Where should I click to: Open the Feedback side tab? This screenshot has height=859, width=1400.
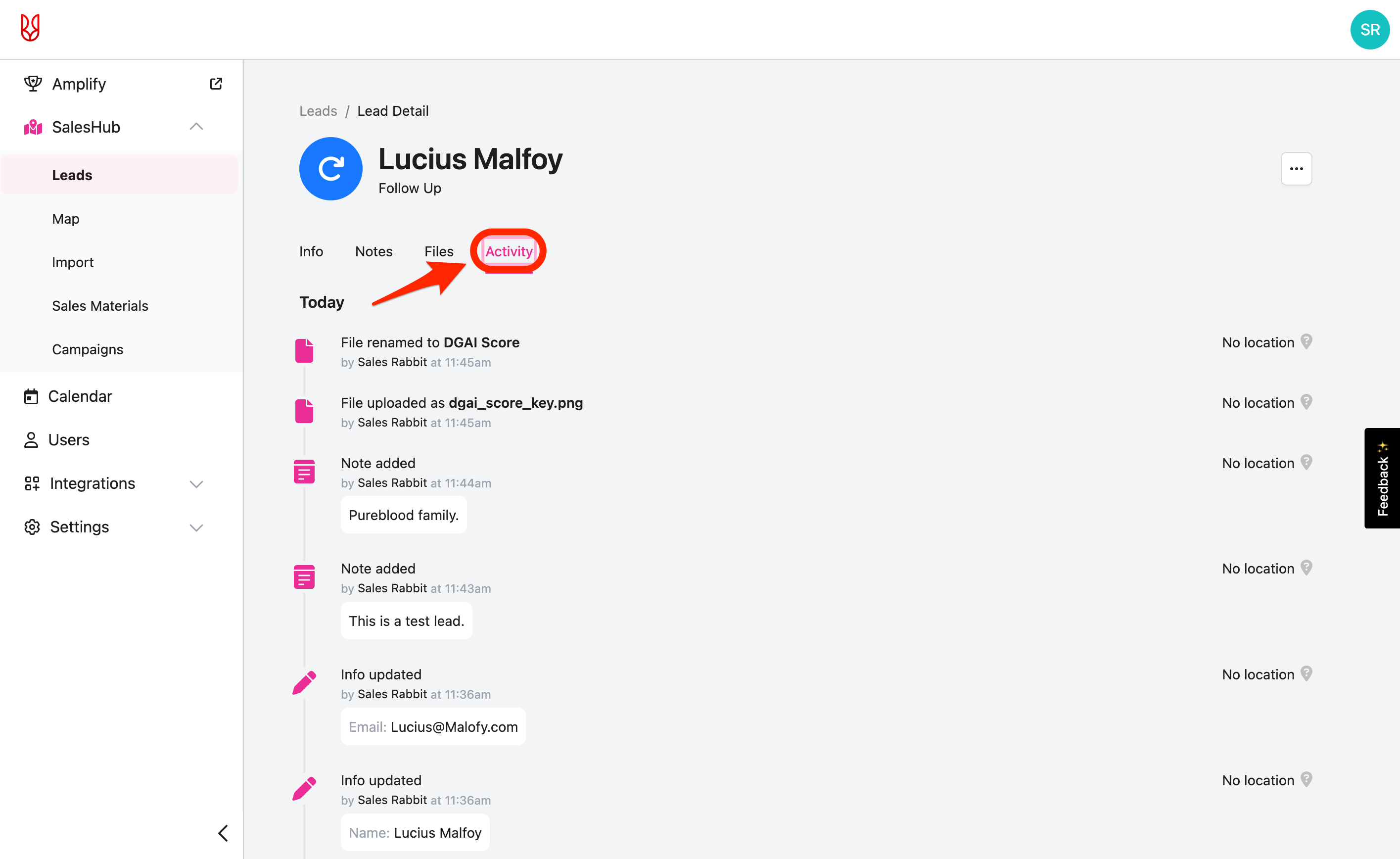coord(1382,478)
